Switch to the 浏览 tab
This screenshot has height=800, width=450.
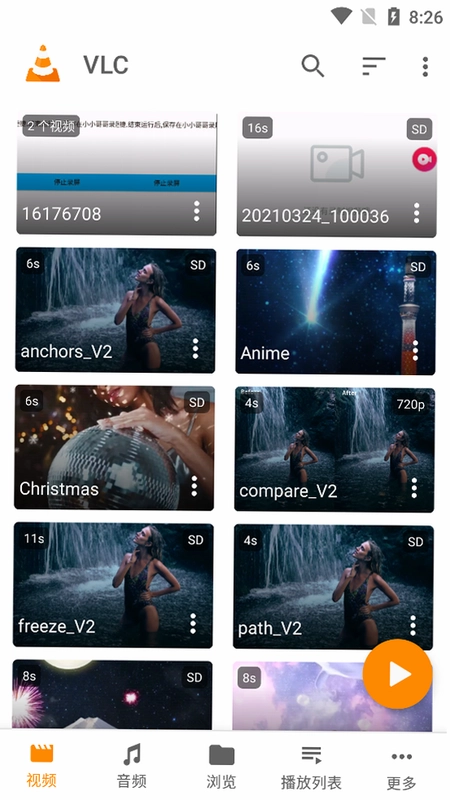point(221,766)
